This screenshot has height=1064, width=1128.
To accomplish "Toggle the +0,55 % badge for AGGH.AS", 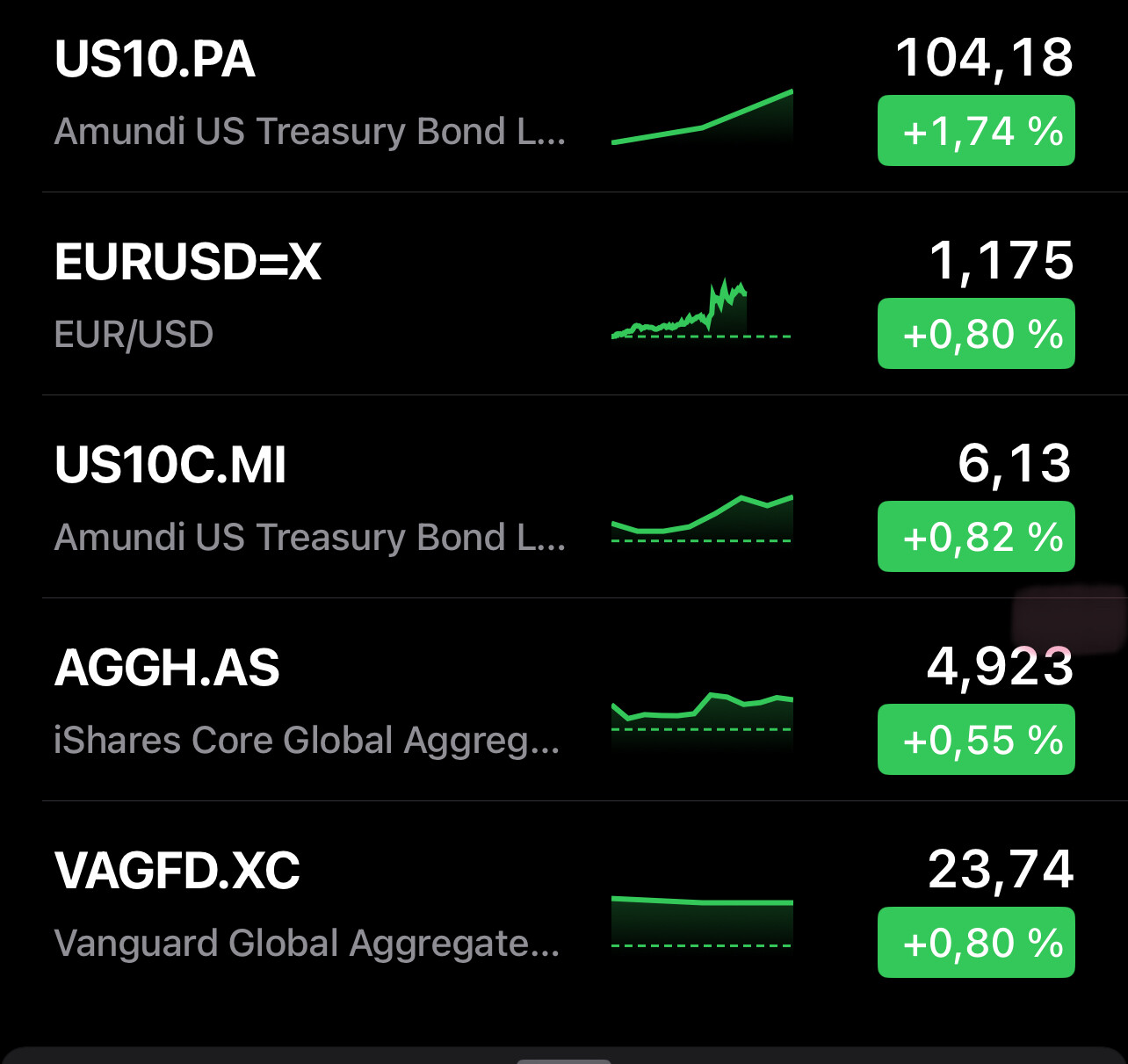I will (976, 740).
